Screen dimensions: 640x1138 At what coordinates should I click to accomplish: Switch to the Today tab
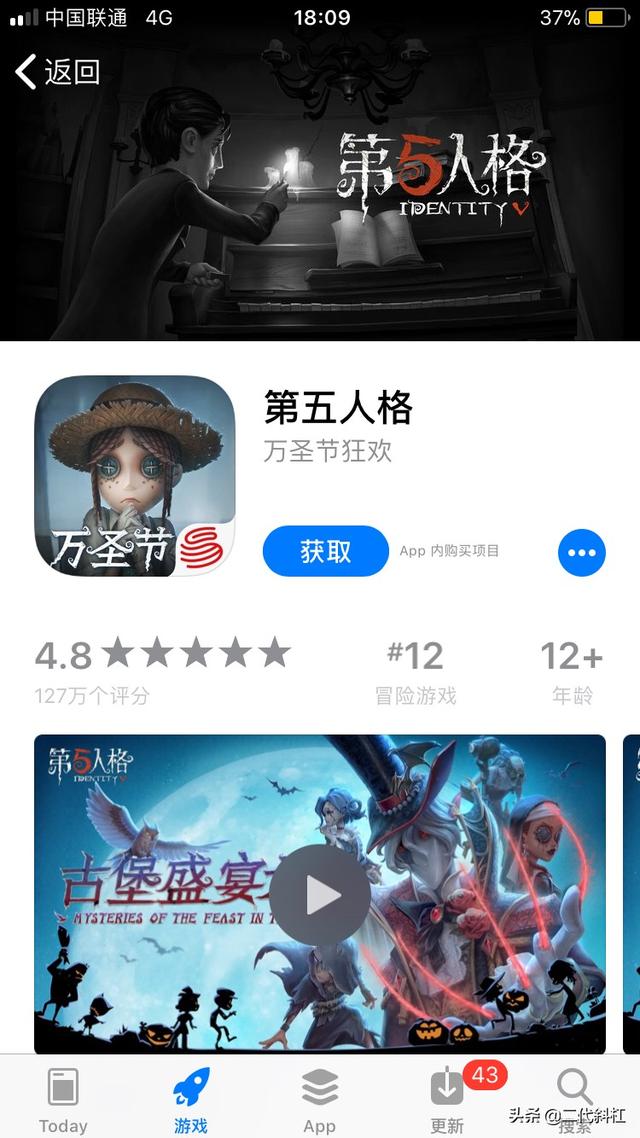click(63, 1099)
